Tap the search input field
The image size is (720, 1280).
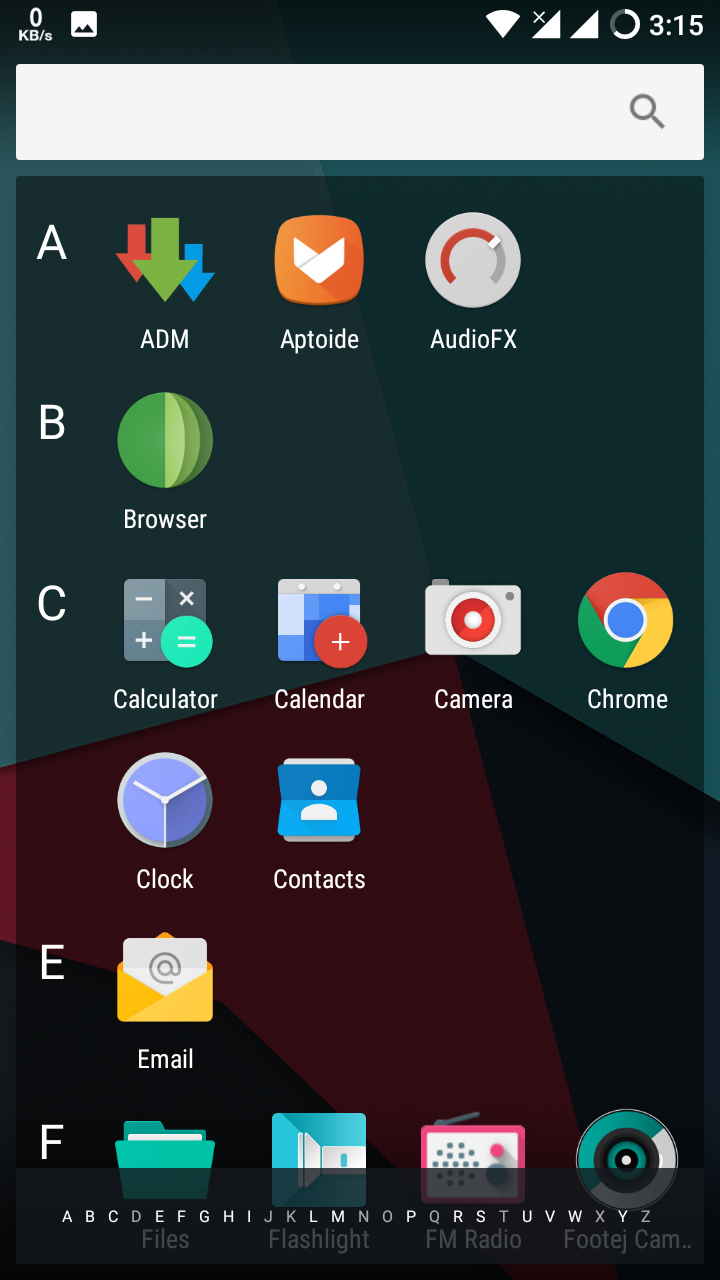pos(300,111)
